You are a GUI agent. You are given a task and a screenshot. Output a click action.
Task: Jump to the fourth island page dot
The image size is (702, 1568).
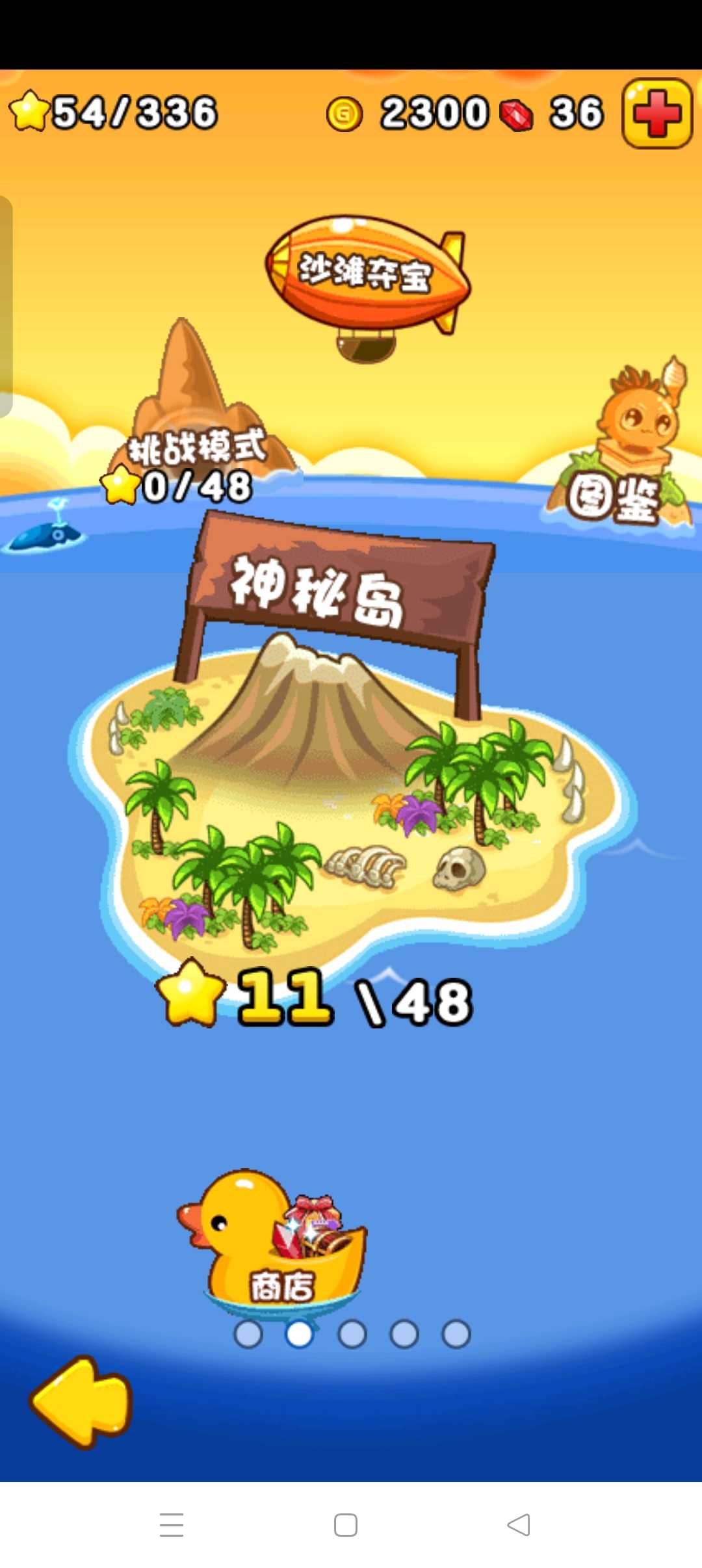pos(404,1335)
